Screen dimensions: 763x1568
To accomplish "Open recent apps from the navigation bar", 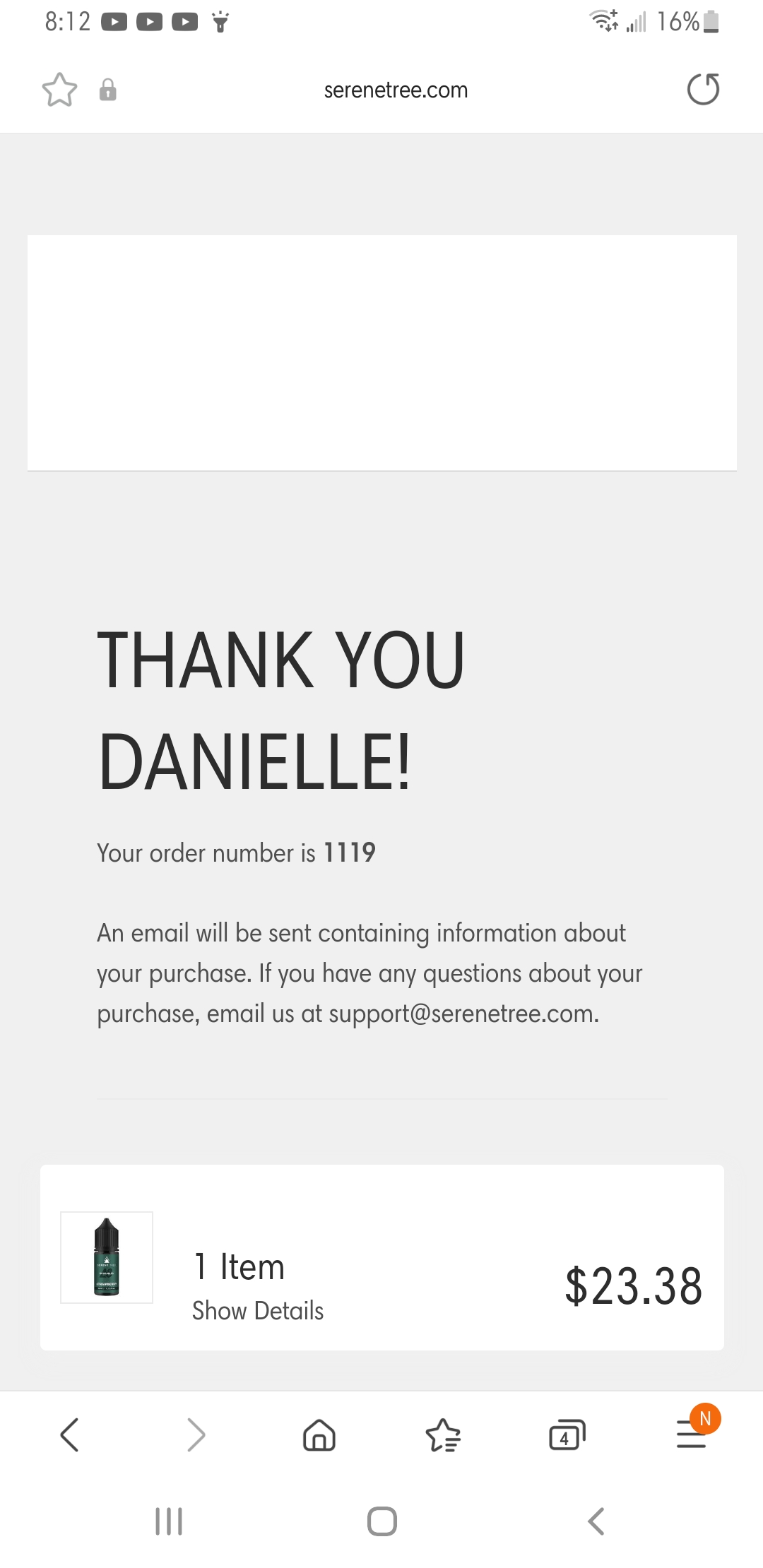I will click(x=169, y=1521).
